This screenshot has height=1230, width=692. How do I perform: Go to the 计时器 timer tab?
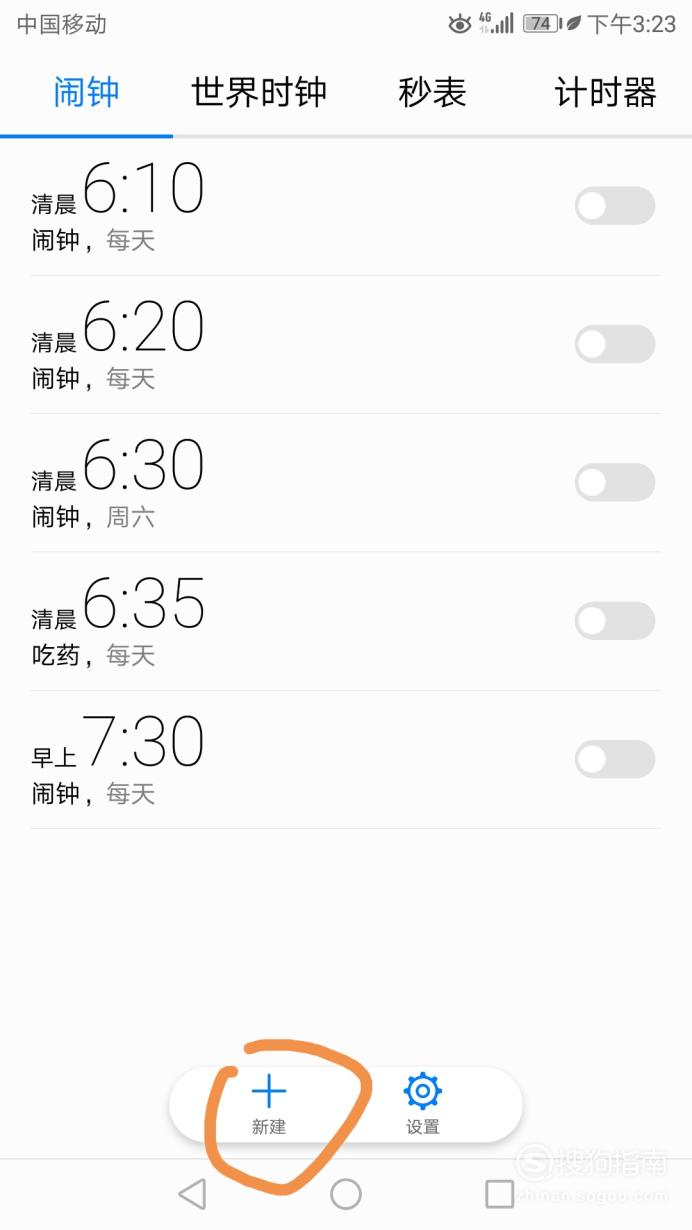click(x=605, y=93)
